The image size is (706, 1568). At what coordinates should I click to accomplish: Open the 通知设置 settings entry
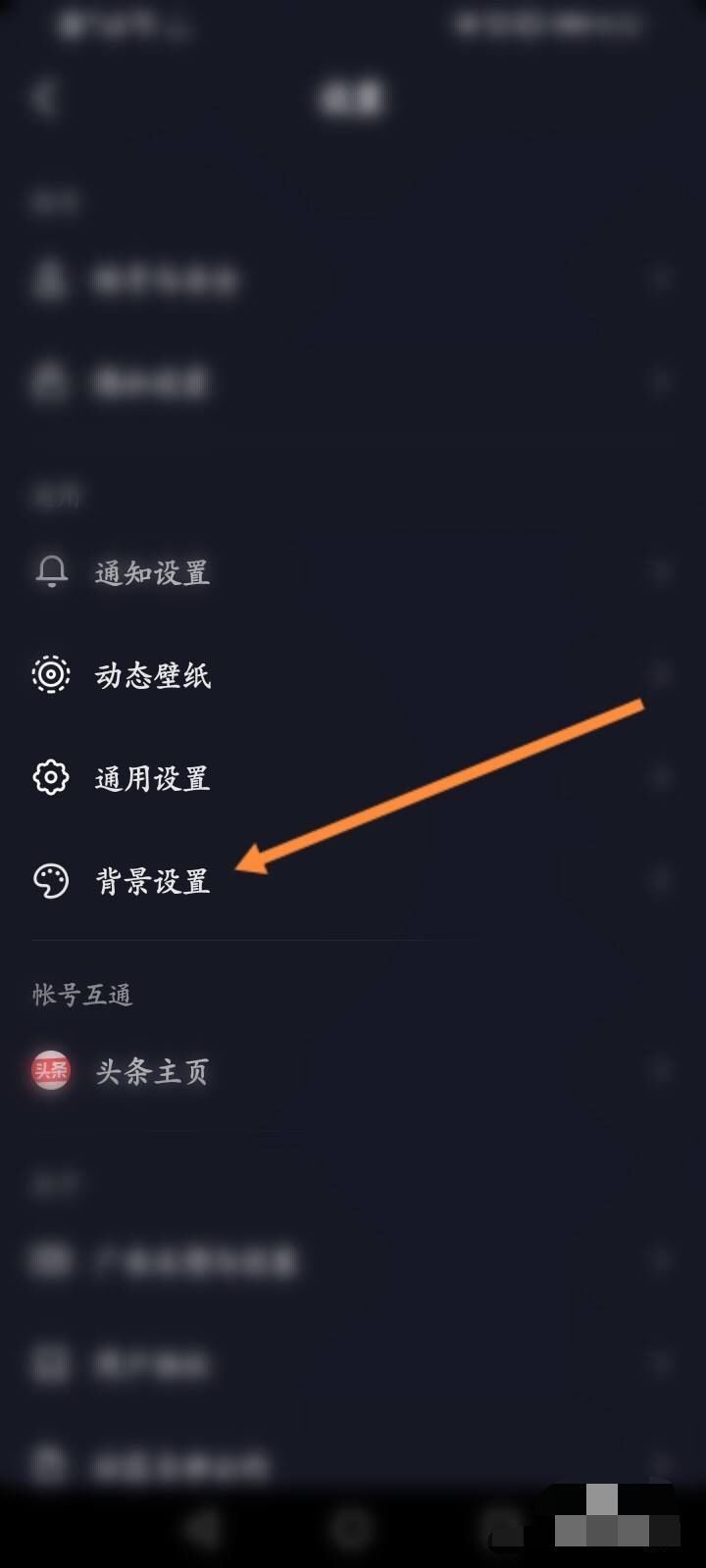click(x=152, y=571)
